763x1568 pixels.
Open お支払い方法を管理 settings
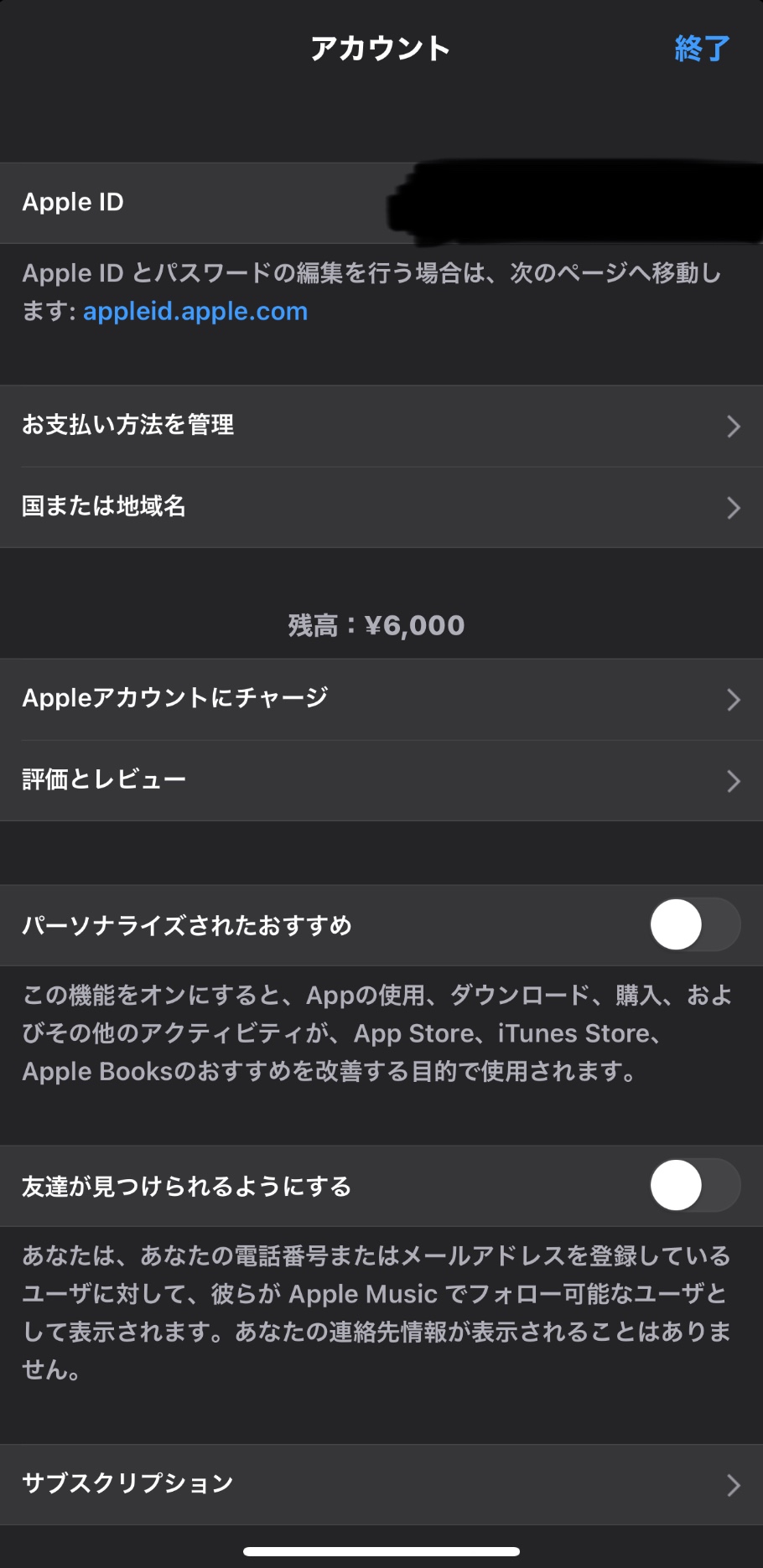point(381,426)
